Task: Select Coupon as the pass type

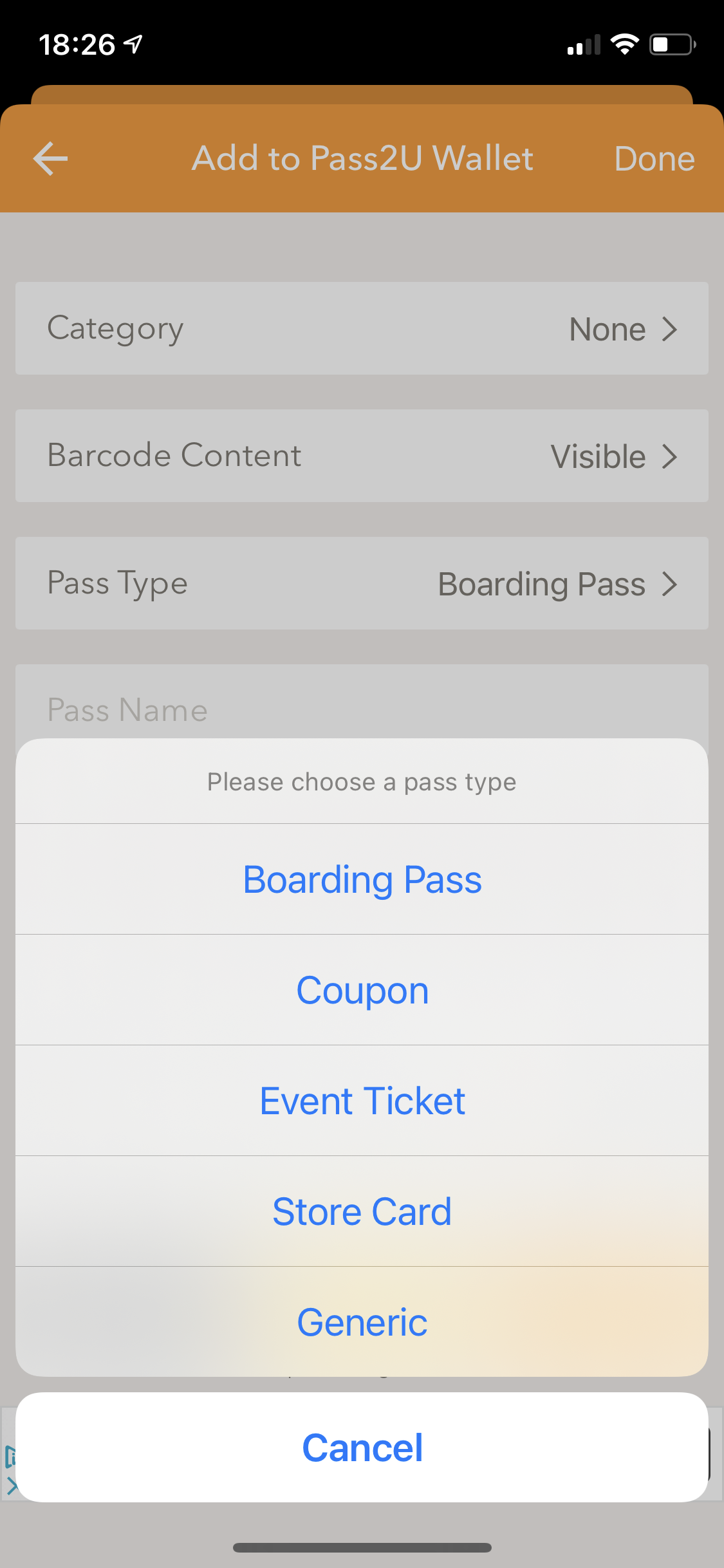Action: [x=362, y=990]
